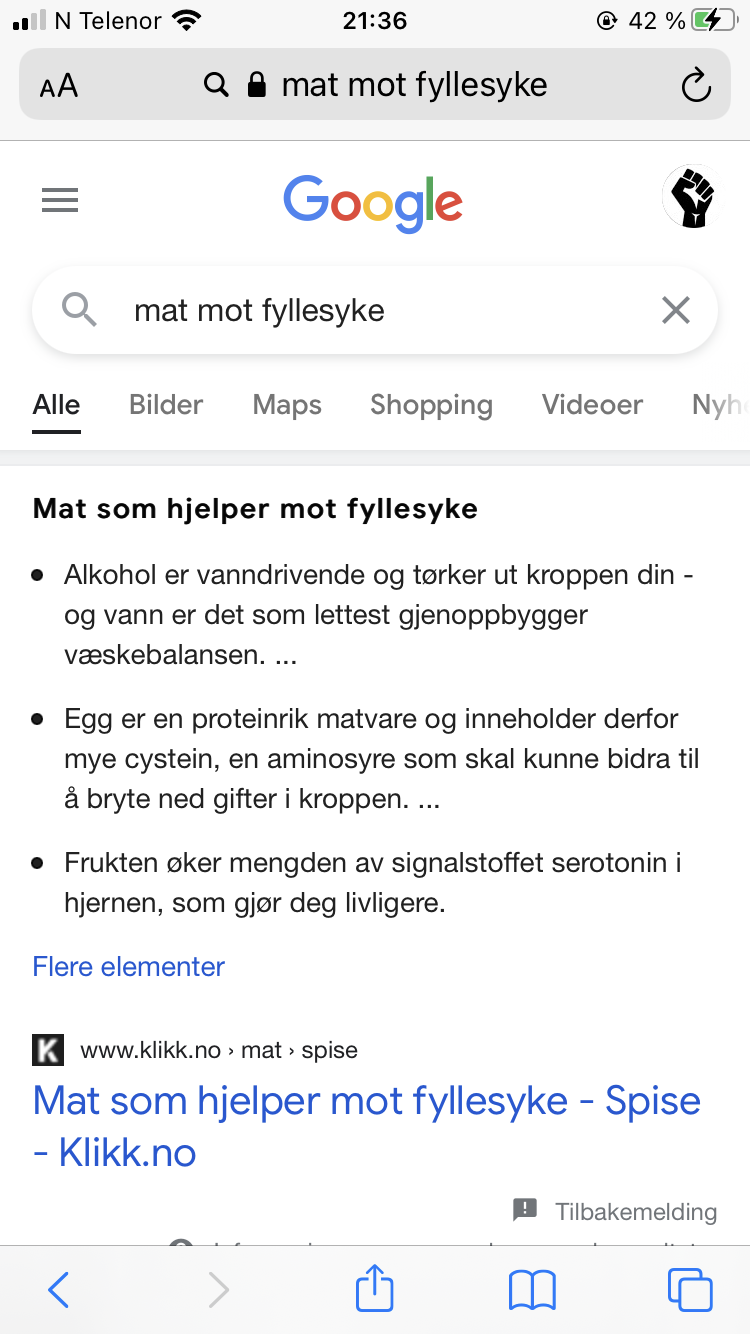
Task: Open the Flere elementer link
Action: (x=129, y=967)
